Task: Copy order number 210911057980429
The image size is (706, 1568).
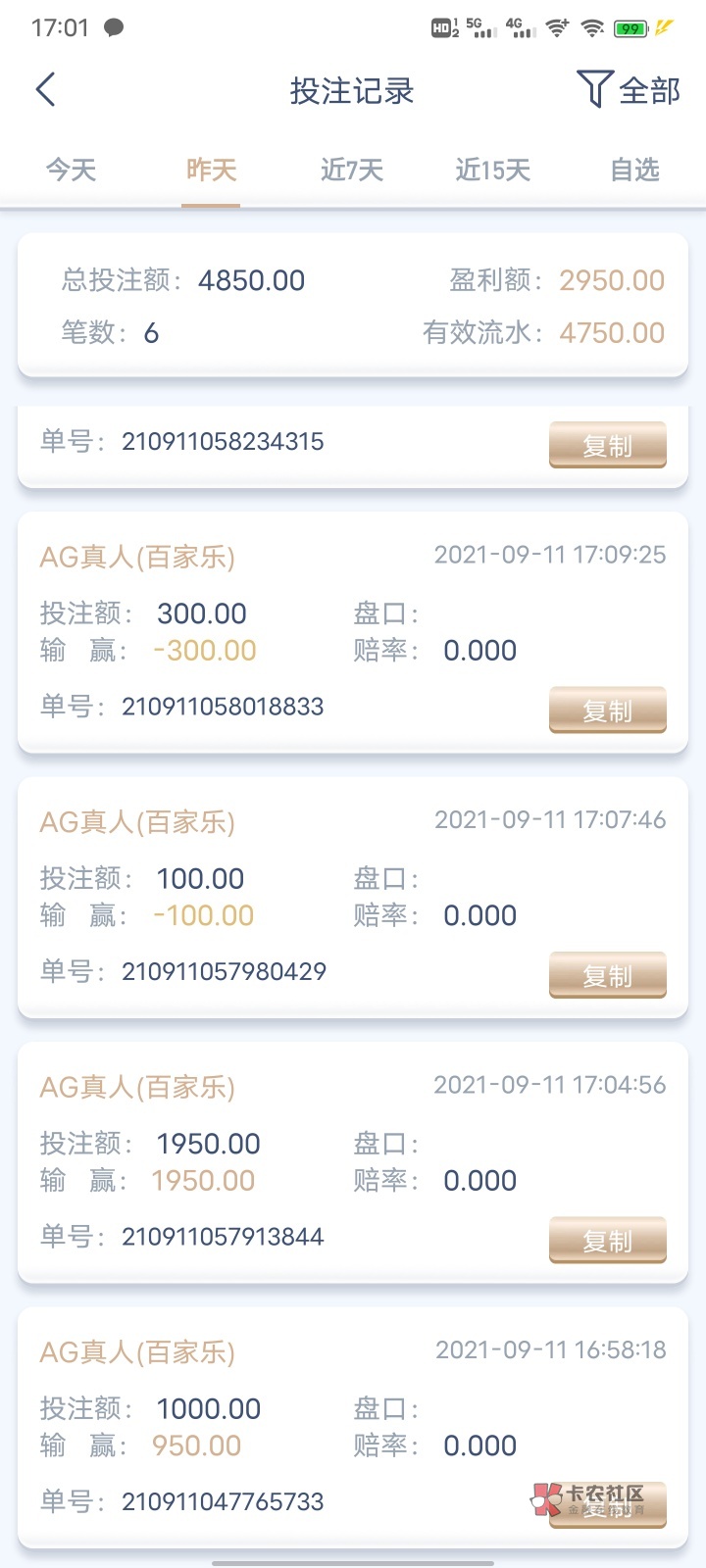Action: [x=608, y=976]
